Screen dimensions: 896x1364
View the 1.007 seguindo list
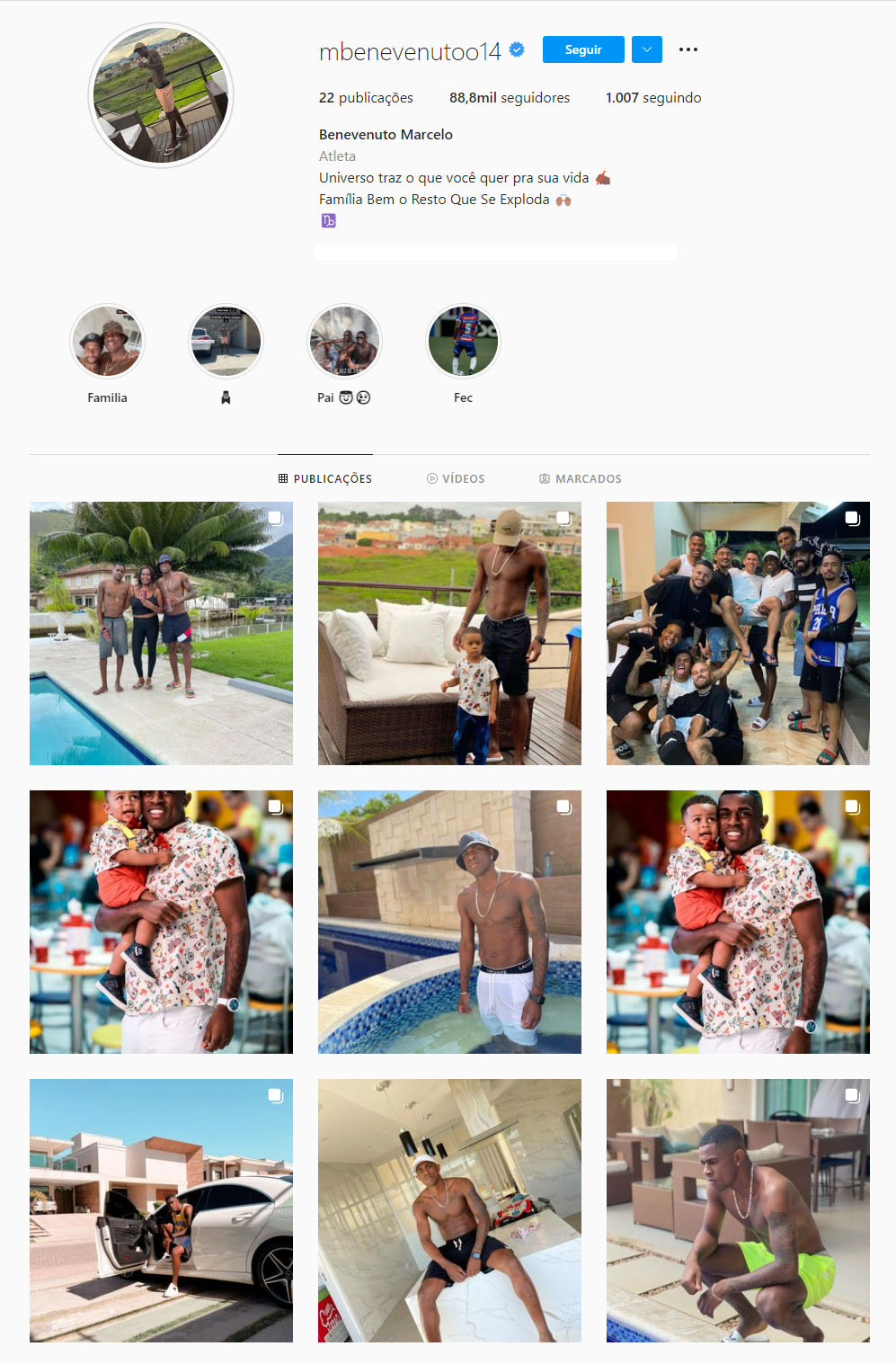(652, 98)
